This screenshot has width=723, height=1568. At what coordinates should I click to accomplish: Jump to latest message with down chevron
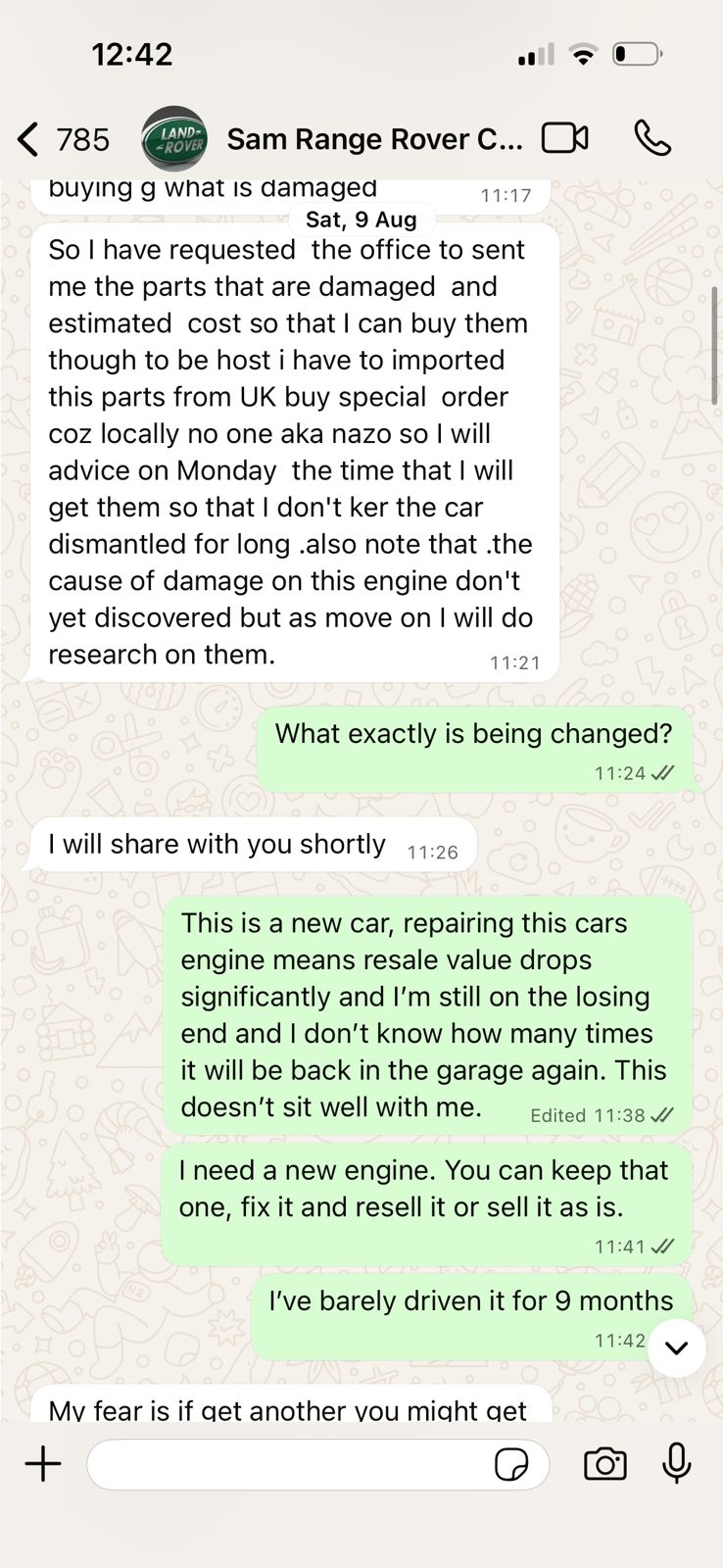[676, 1348]
